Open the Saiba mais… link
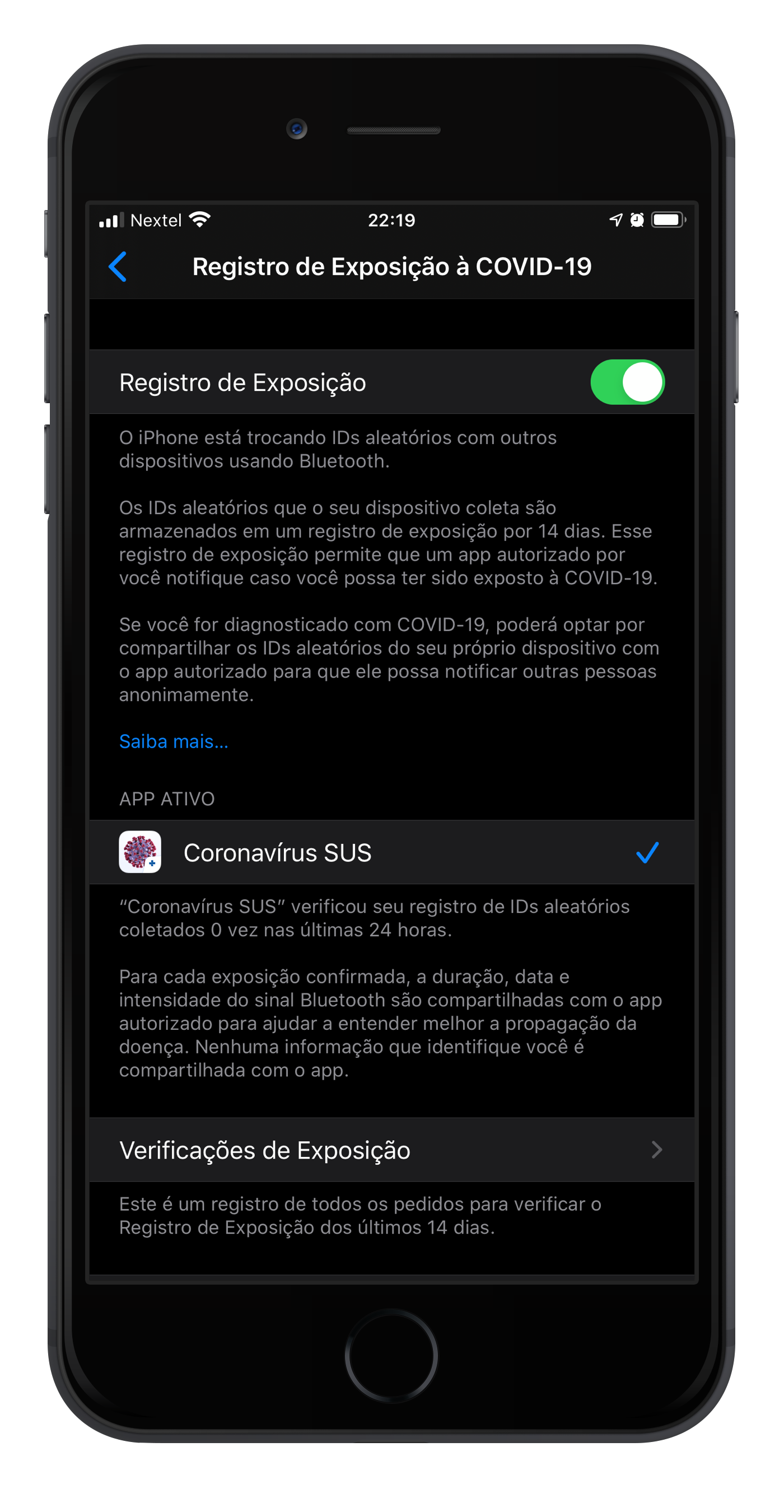 [x=174, y=741]
